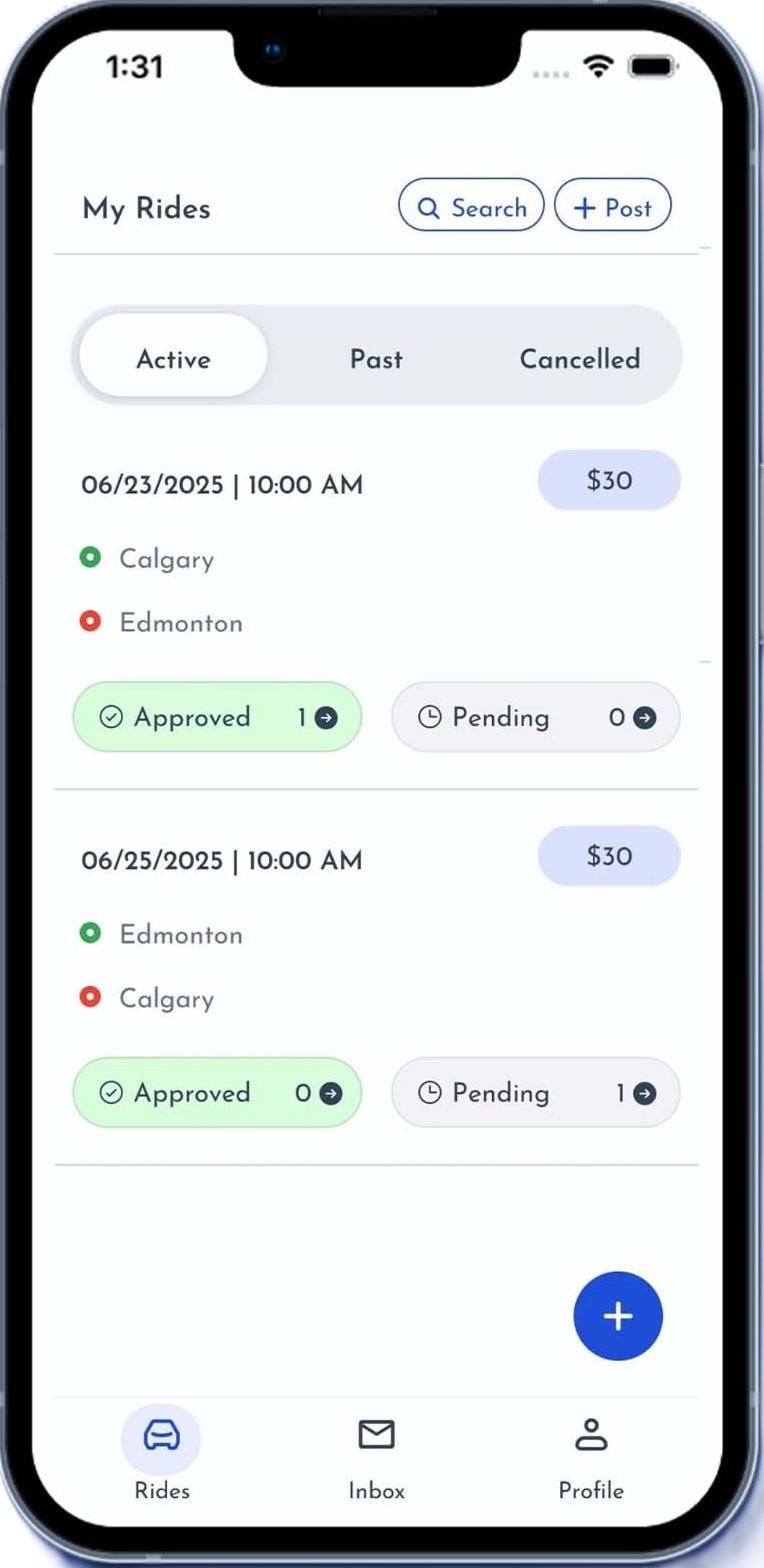The width and height of the screenshot is (764, 1568).
Task: Select the Active tab
Action: pyautogui.click(x=172, y=358)
